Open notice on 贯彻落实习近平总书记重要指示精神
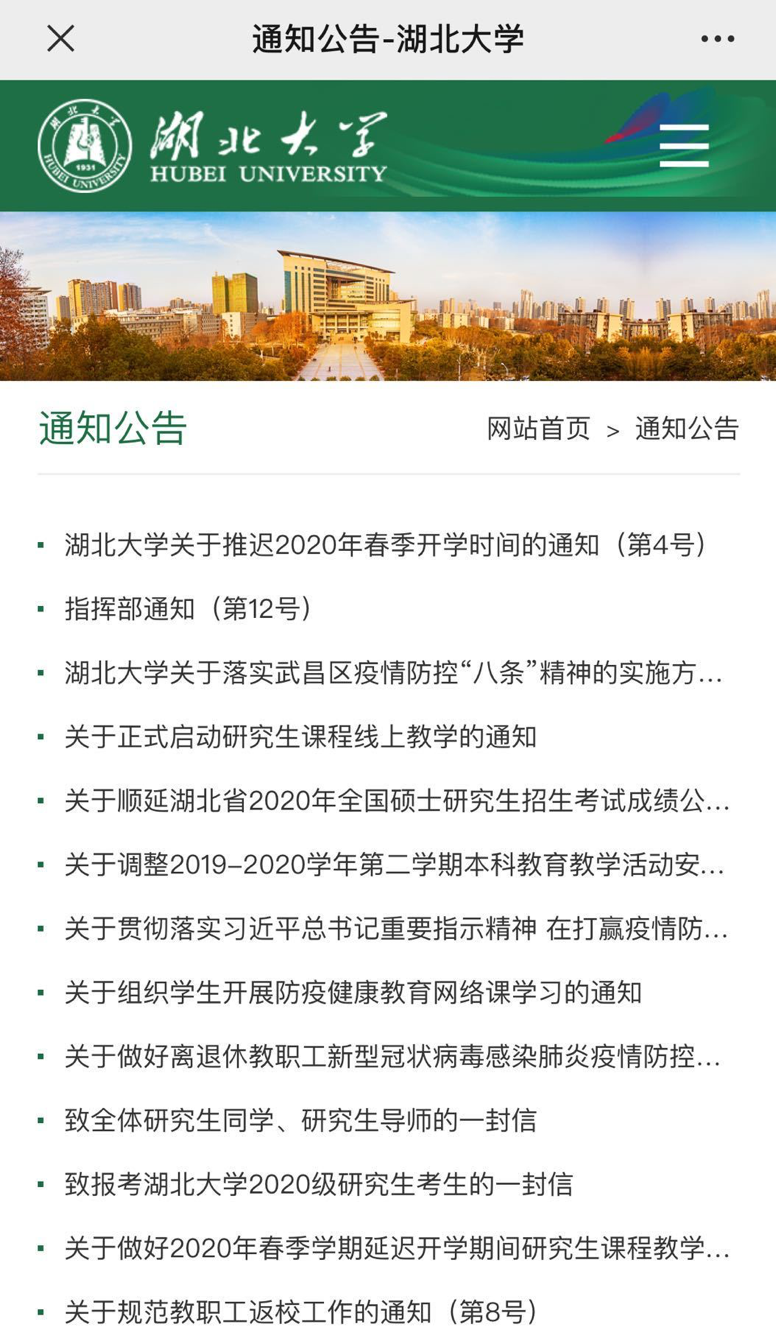776x1344 pixels. click(397, 929)
